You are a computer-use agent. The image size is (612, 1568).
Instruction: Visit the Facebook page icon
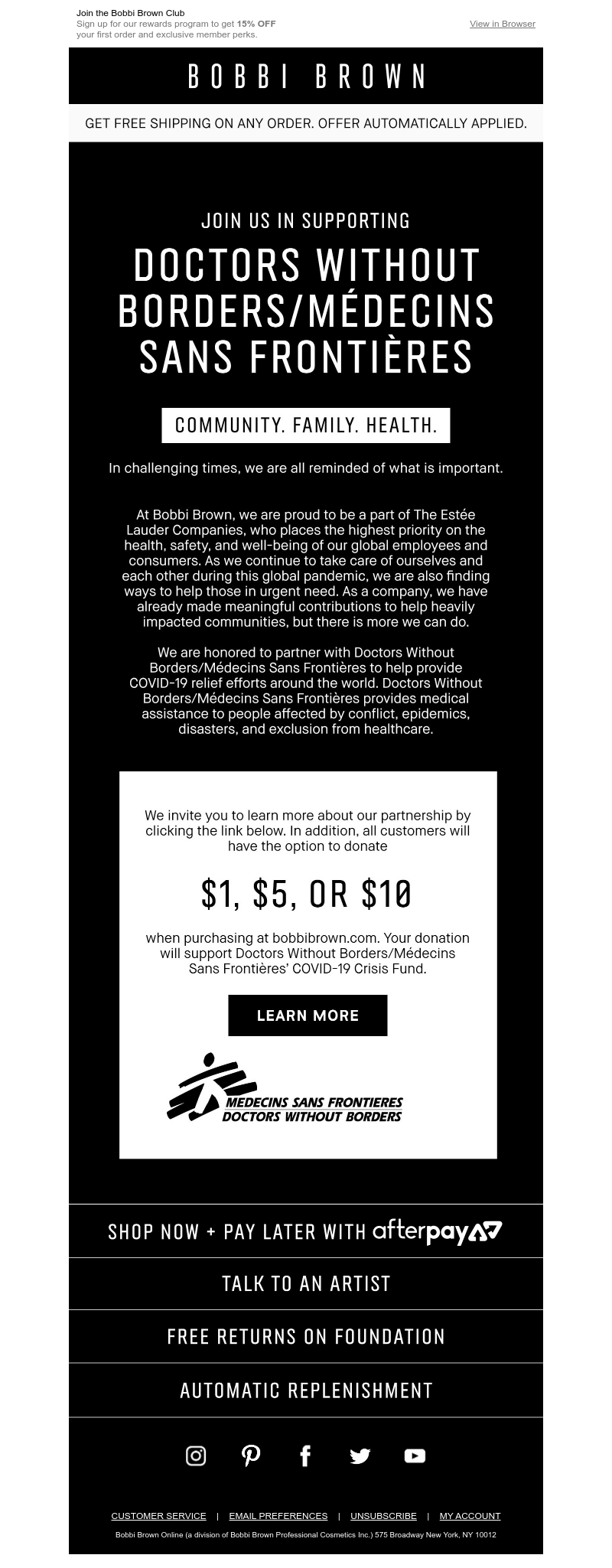(305, 1456)
